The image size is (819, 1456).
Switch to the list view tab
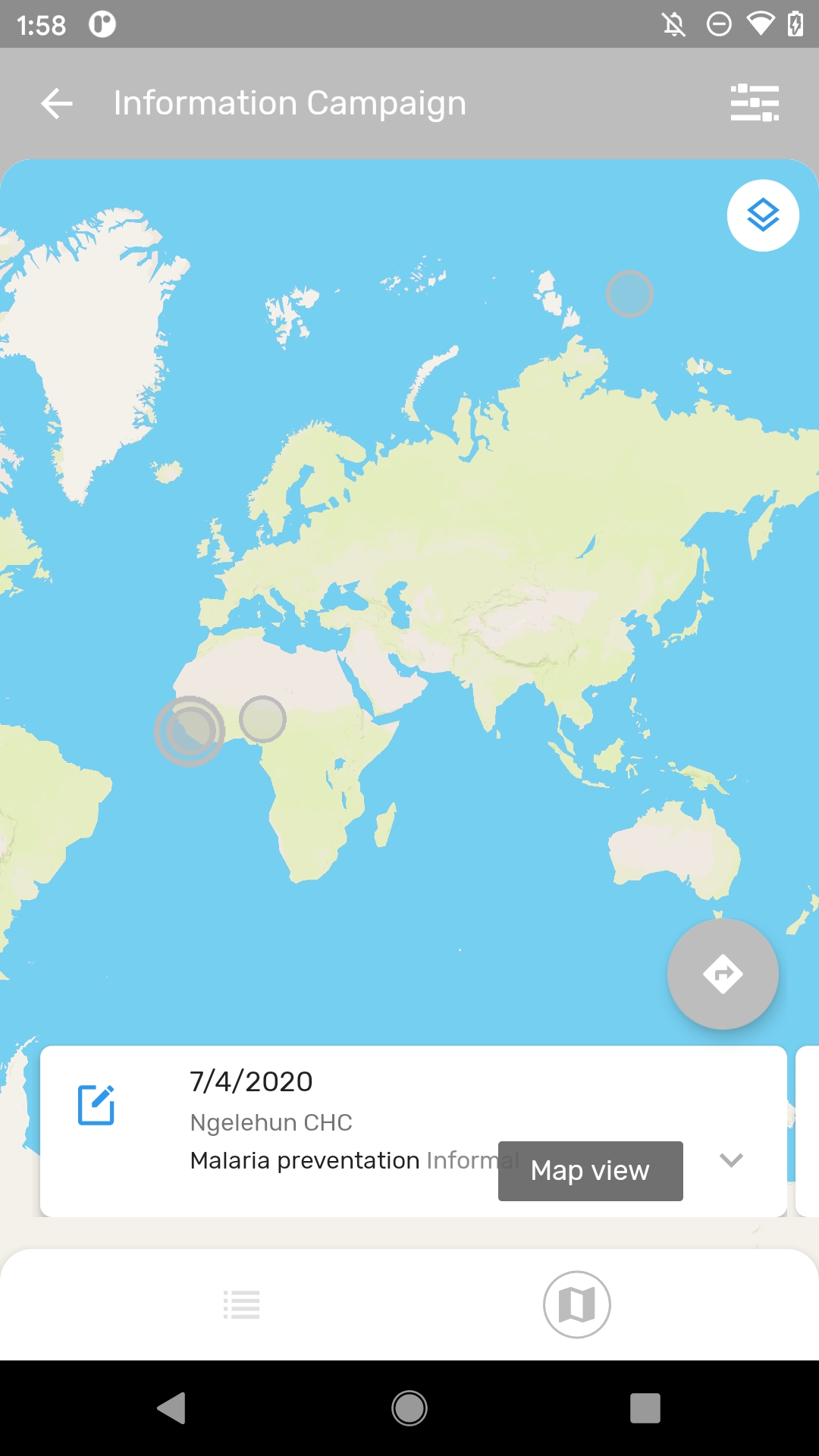tap(242, 1304)
